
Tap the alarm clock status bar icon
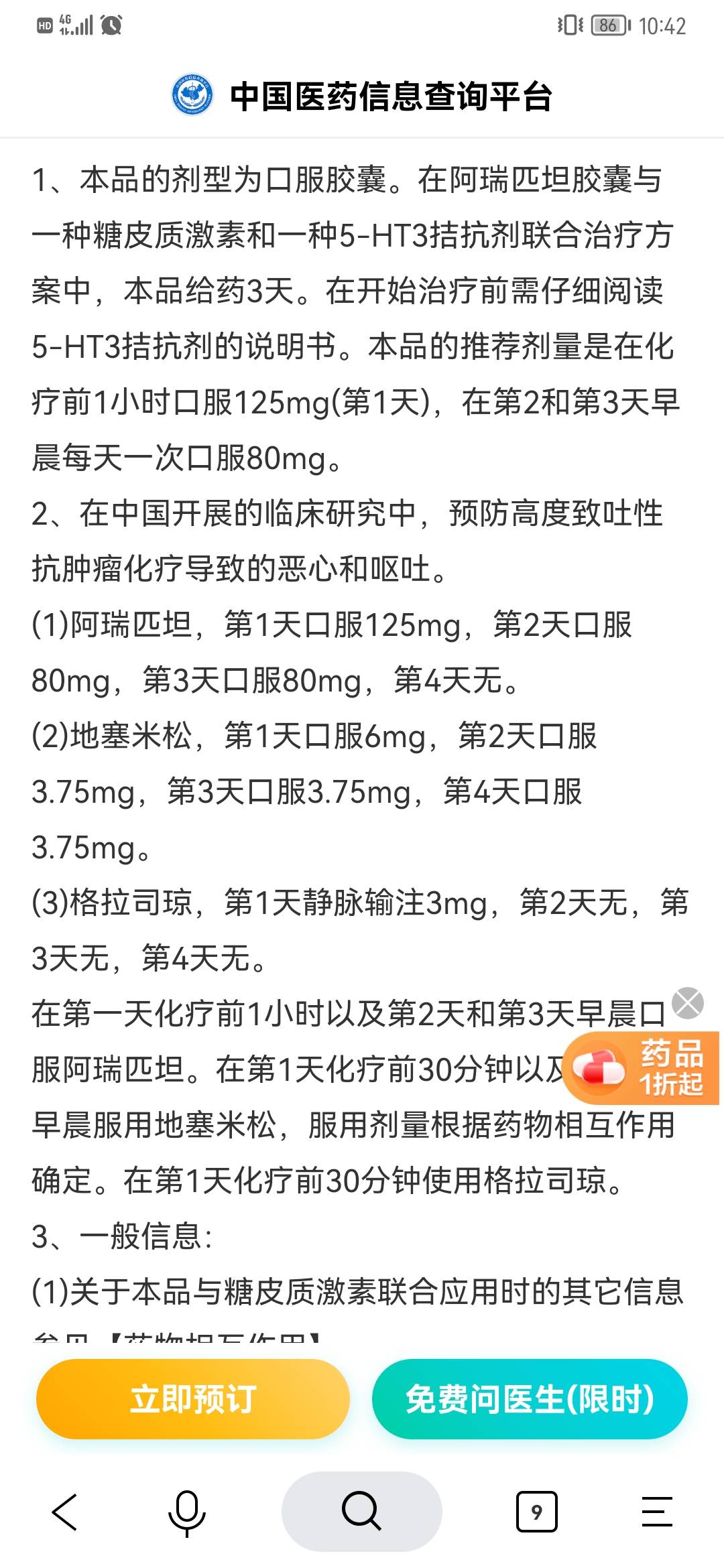click(x=113, y=25)
